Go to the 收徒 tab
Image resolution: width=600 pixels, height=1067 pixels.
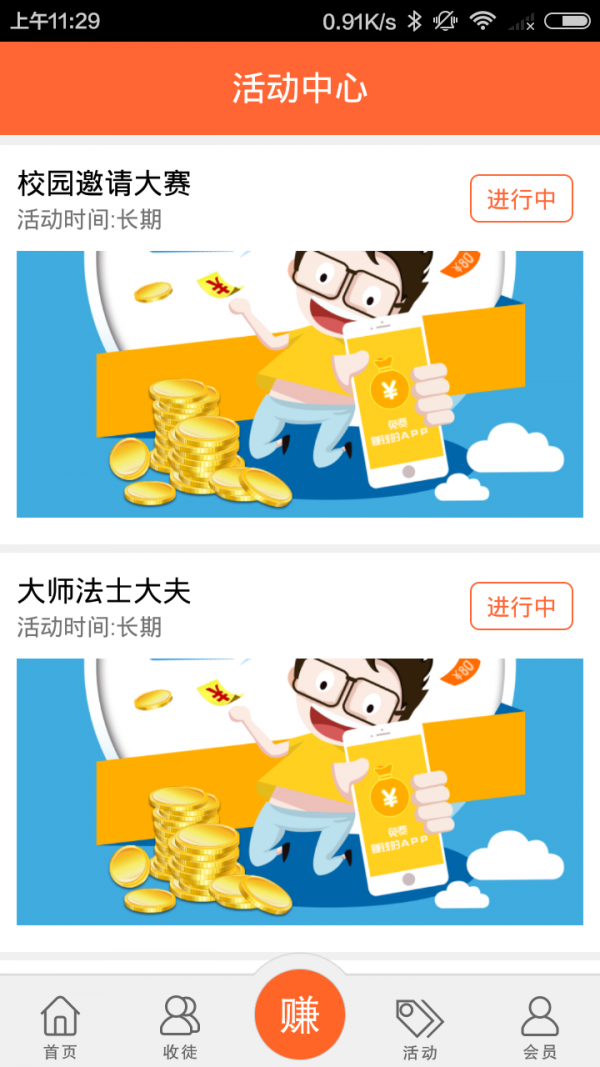[x=180, y=1027]
